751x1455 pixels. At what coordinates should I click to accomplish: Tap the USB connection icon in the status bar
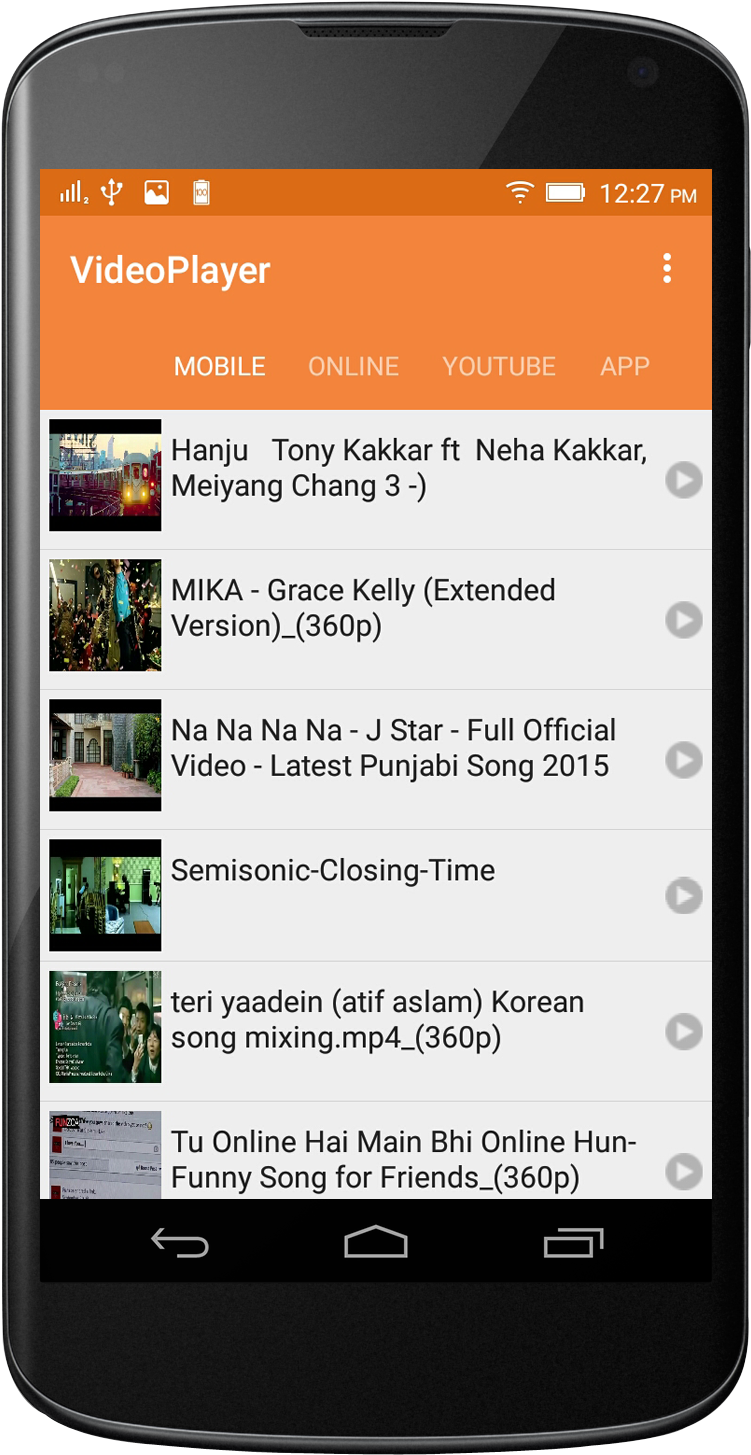point(110,192)
